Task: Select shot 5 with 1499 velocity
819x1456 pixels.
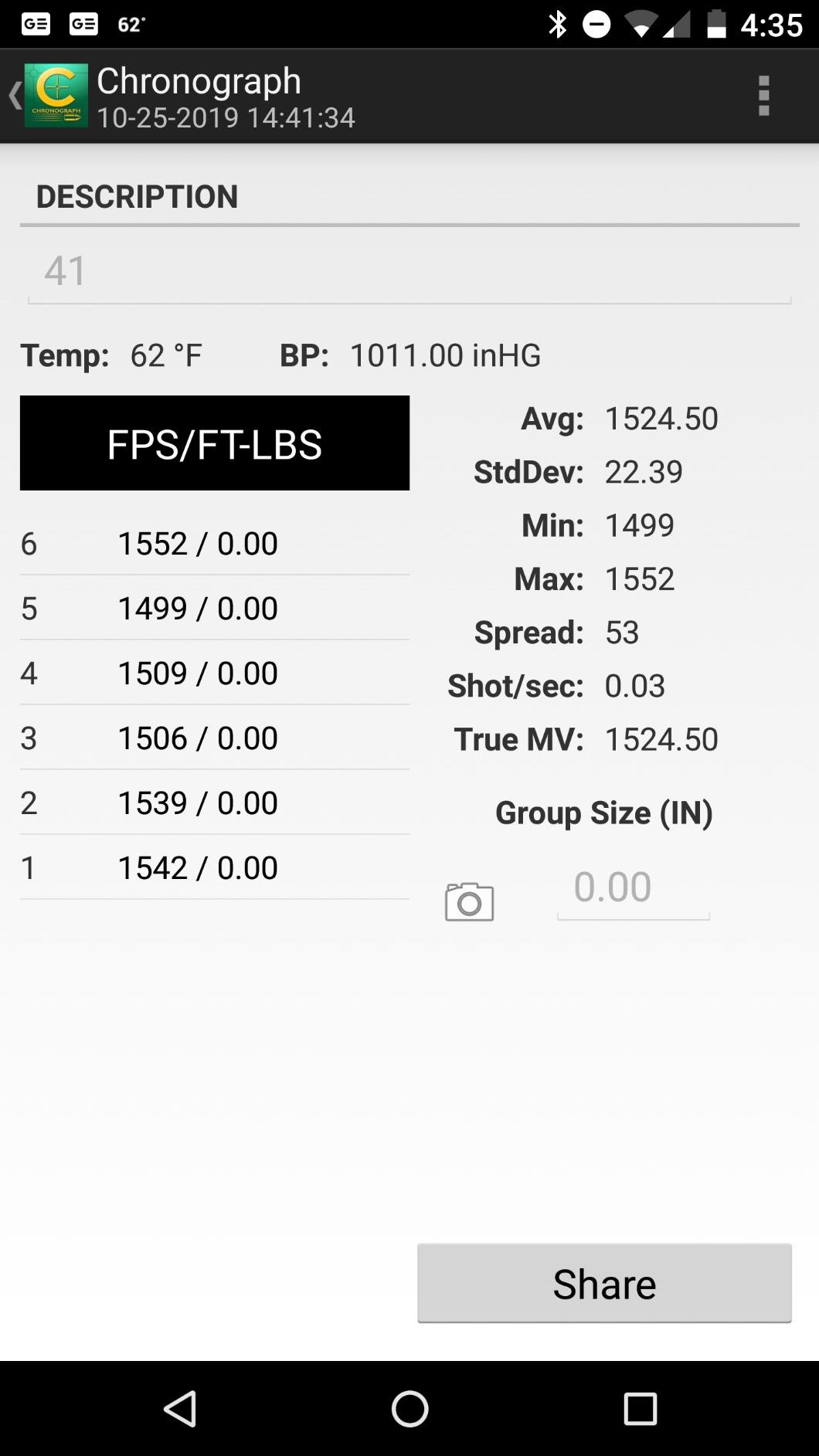Action: [215, 609]
